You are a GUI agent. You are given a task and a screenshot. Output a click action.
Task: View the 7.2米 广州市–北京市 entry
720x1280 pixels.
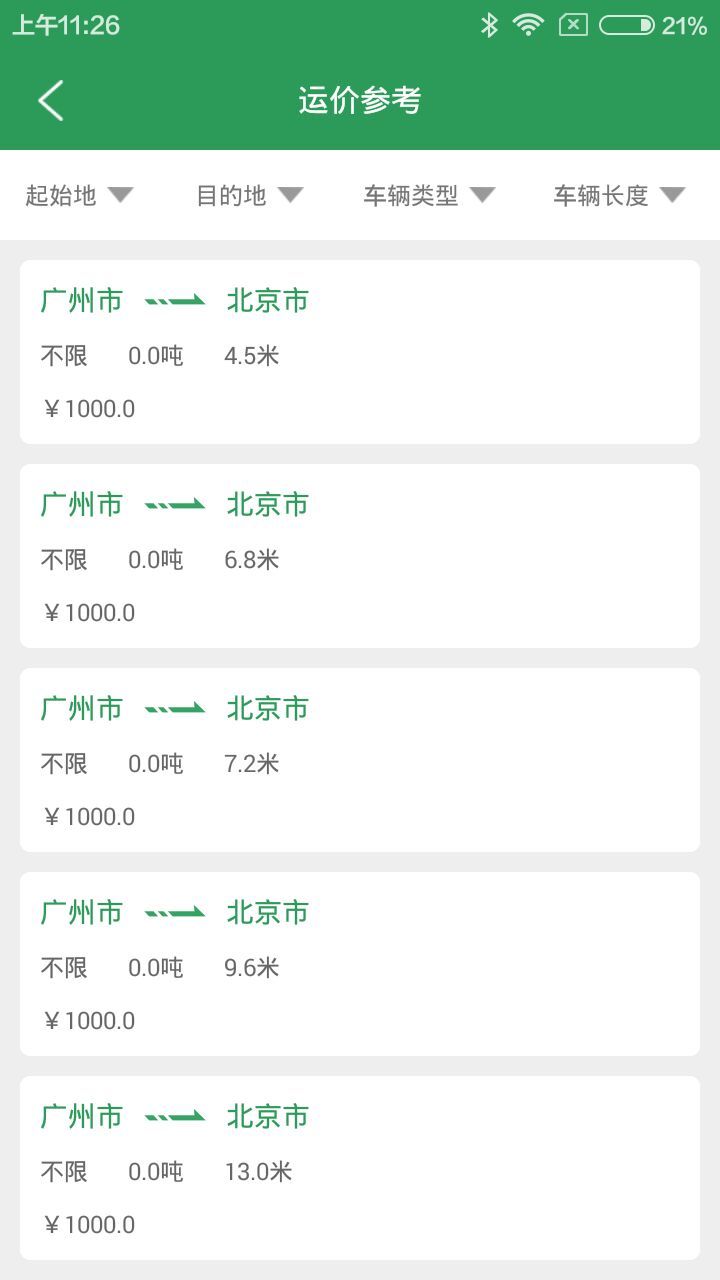[360, 760]
